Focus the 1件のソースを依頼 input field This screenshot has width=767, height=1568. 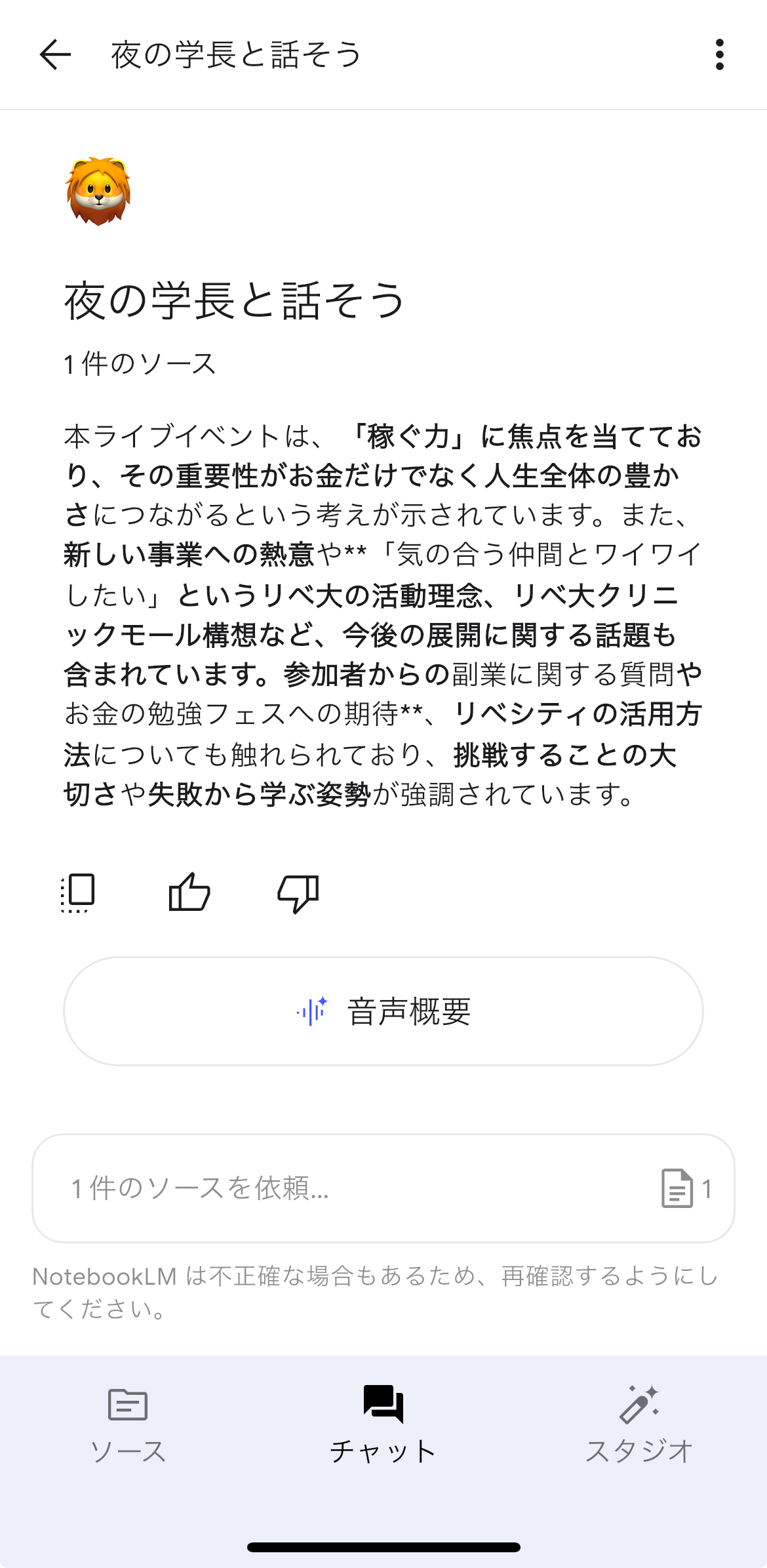(x=328, y=1188)
